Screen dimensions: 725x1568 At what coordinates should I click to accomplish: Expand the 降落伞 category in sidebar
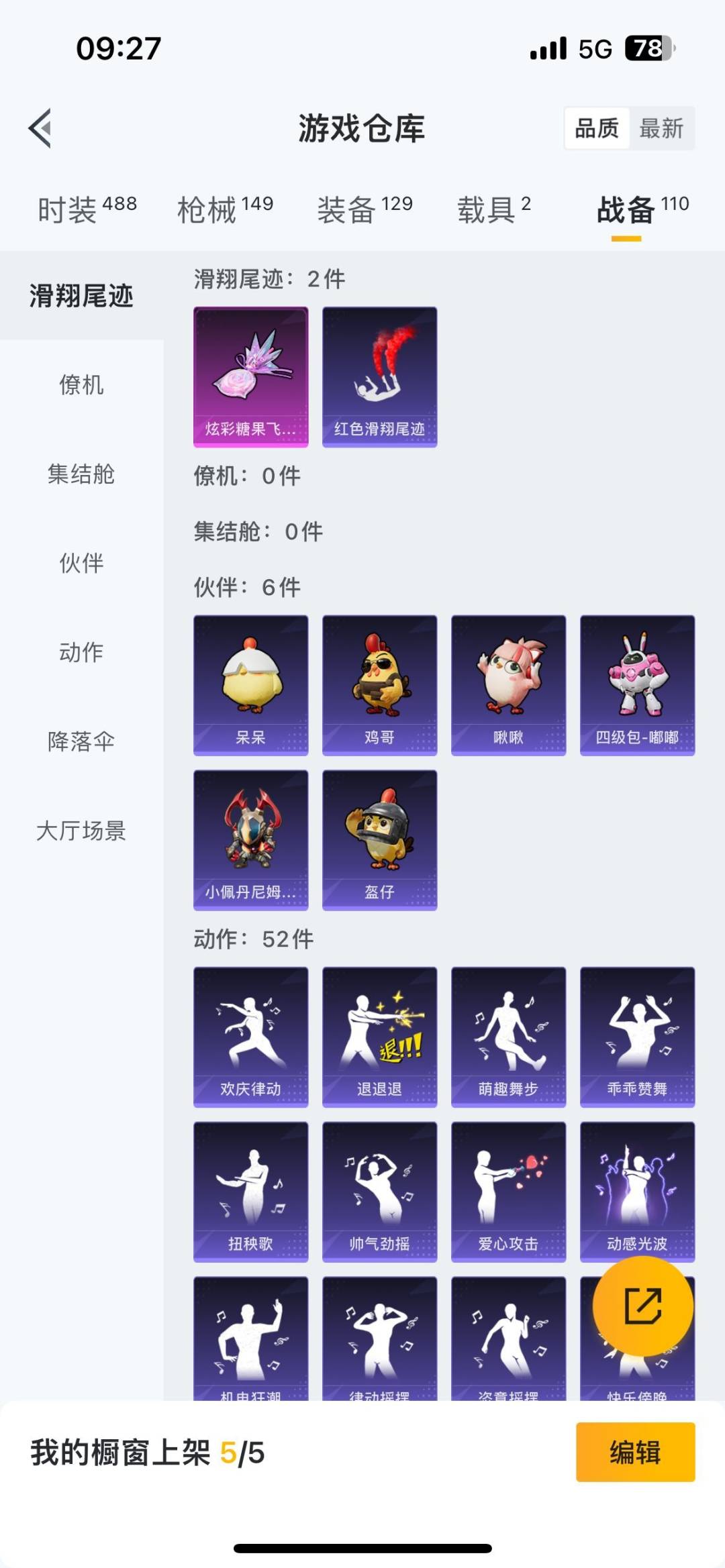(x=82, y=741)
